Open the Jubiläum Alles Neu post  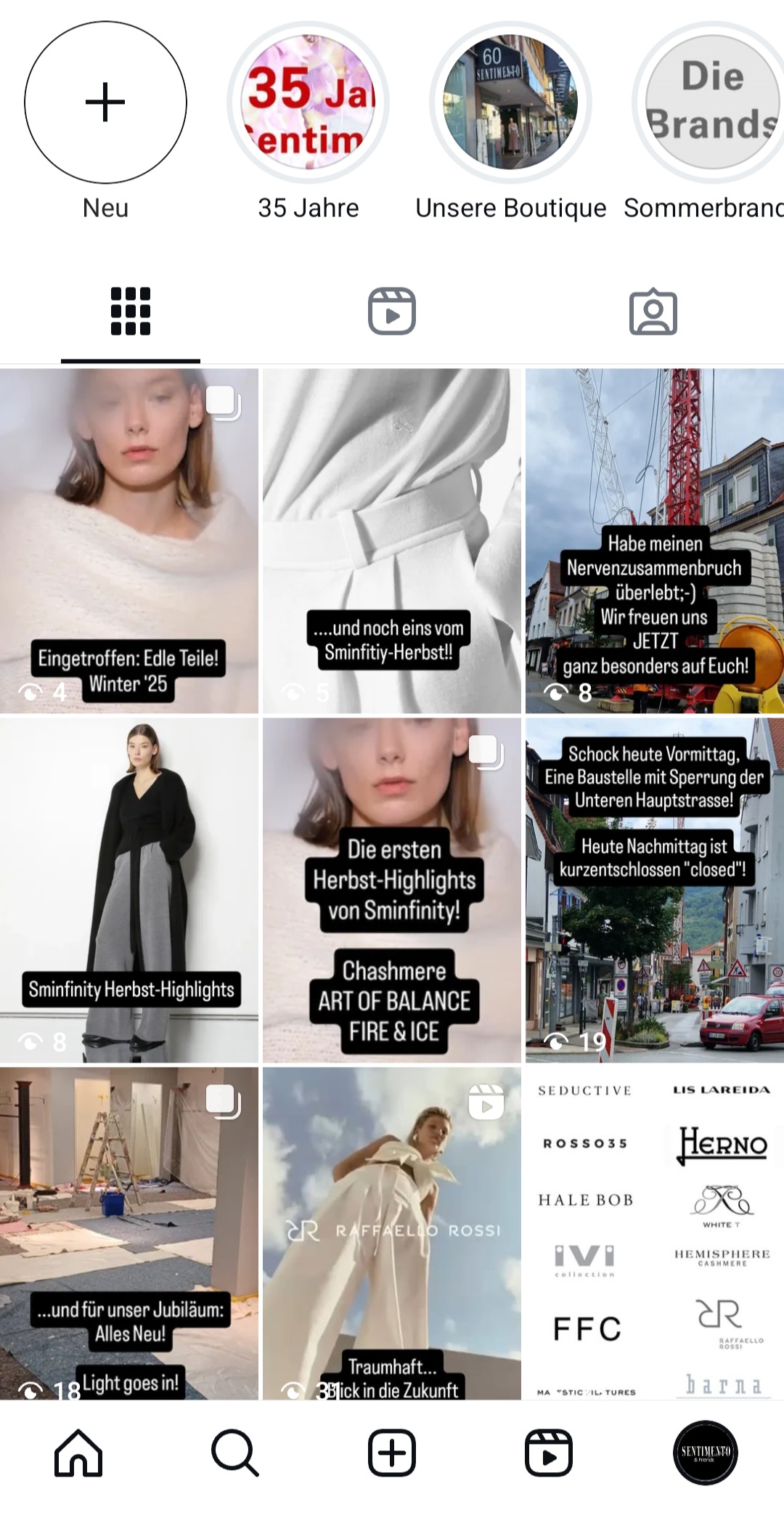[129, 1233]
